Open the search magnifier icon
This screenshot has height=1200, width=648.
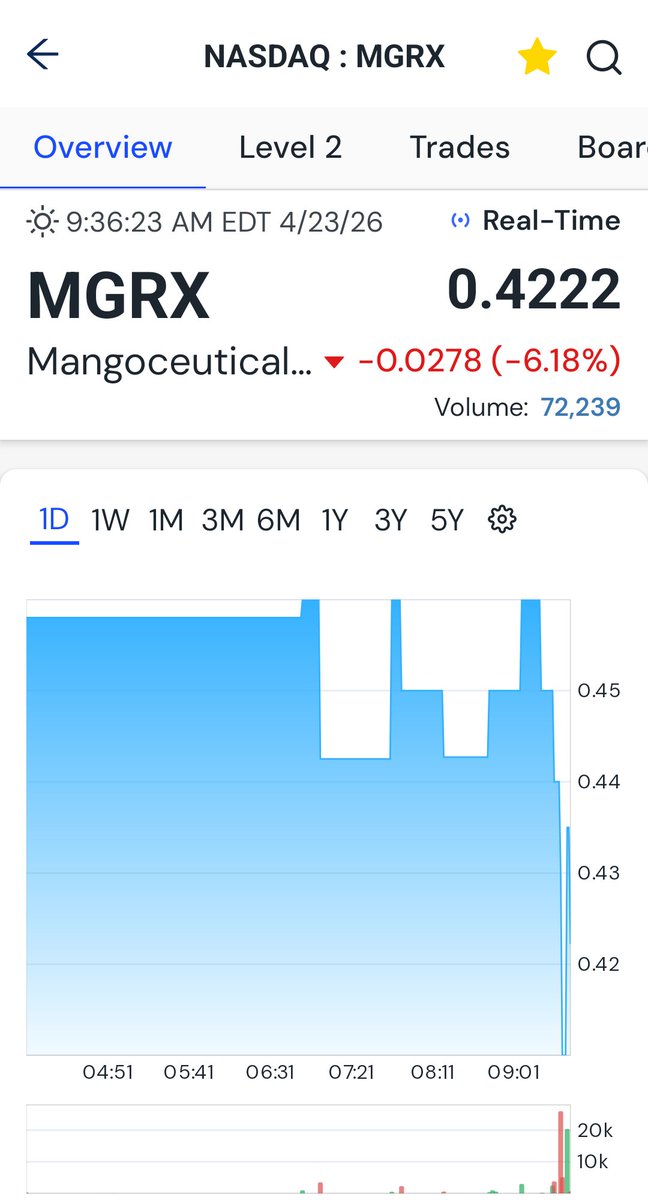tap(603, 57)
